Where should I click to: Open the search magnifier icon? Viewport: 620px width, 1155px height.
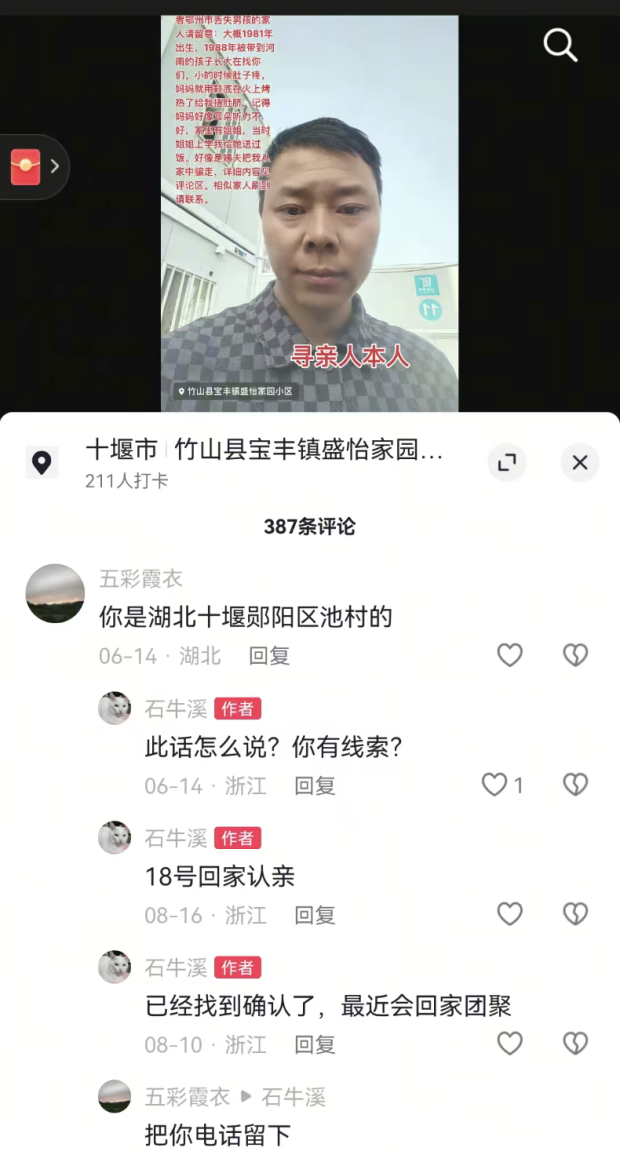pyautogui.click(x=560, y=44)
